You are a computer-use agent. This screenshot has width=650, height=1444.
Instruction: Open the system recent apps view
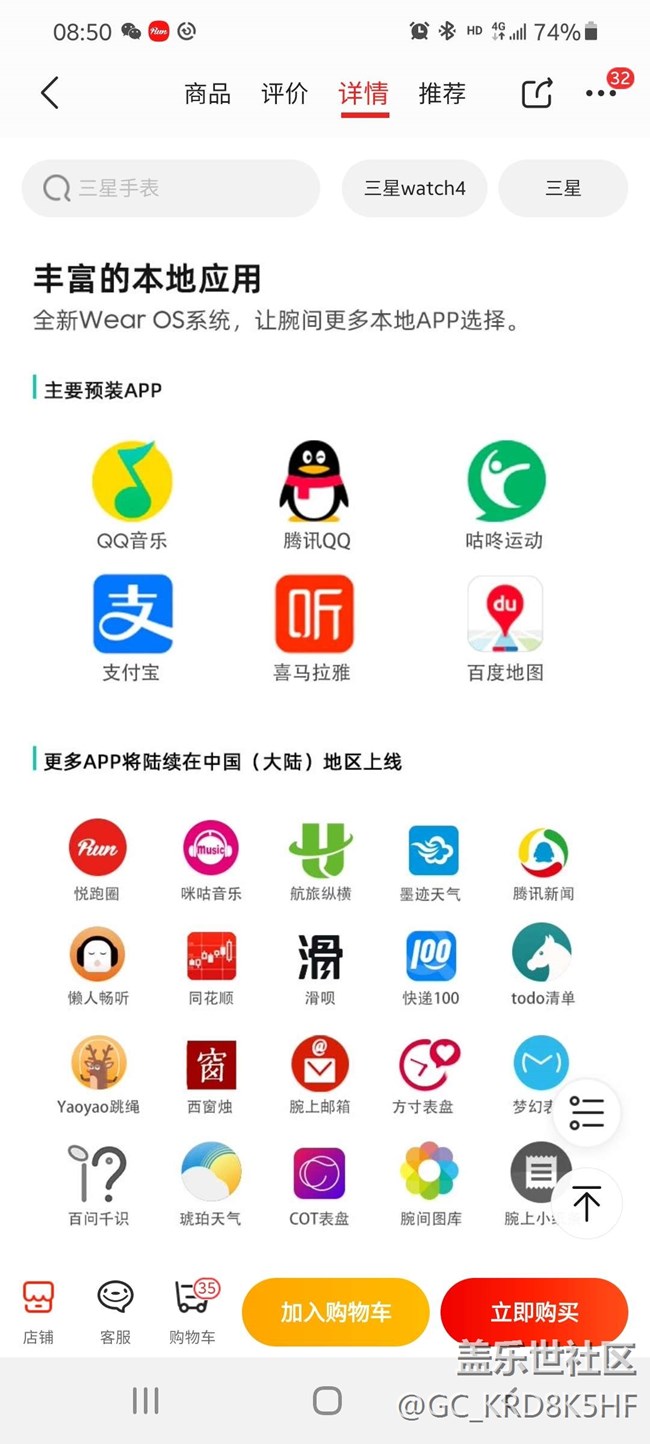point(145,1400)
